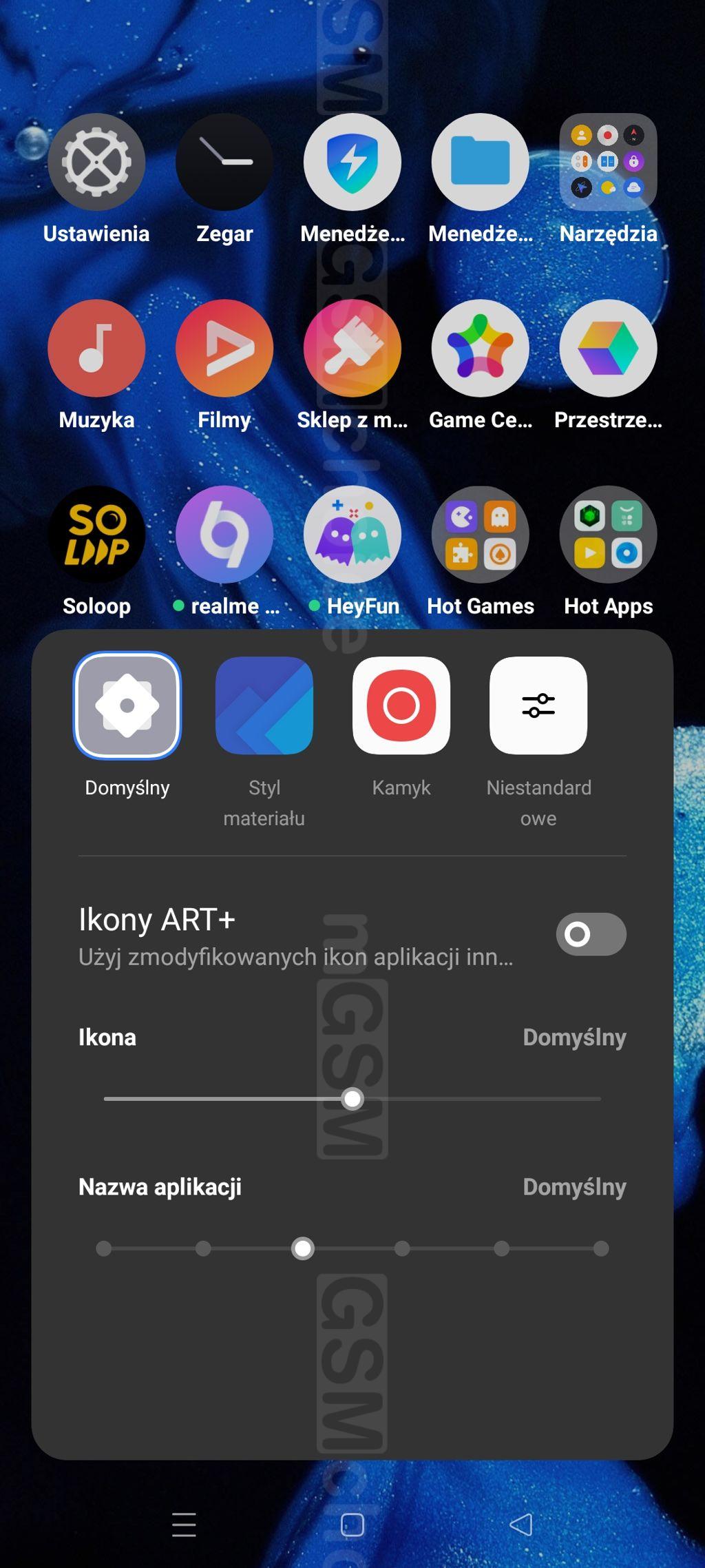Launch the Zegar clock app
Image resolution: width=705 pixels, height=1568 pixels.
[x=224, y=163]
